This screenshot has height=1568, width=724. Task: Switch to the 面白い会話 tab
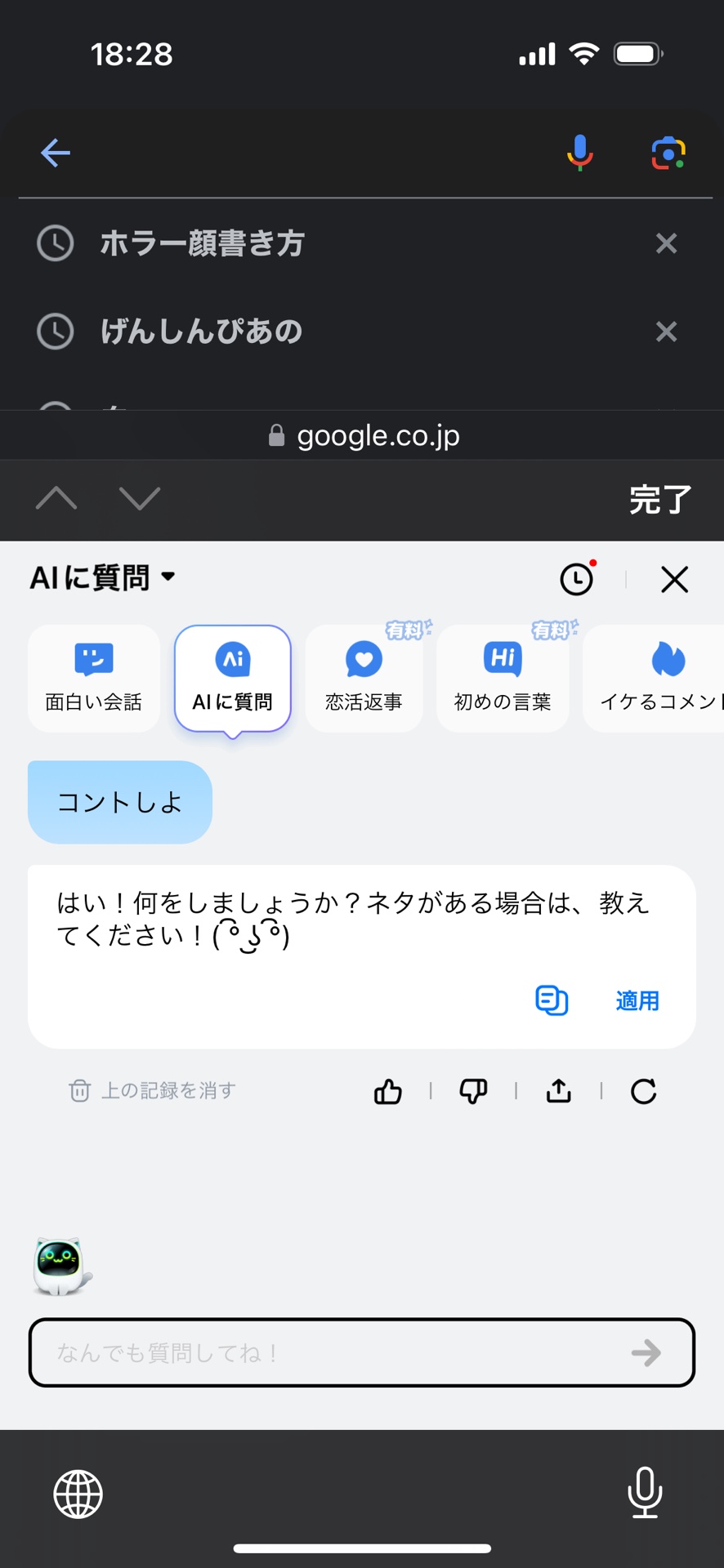[93, 678]
